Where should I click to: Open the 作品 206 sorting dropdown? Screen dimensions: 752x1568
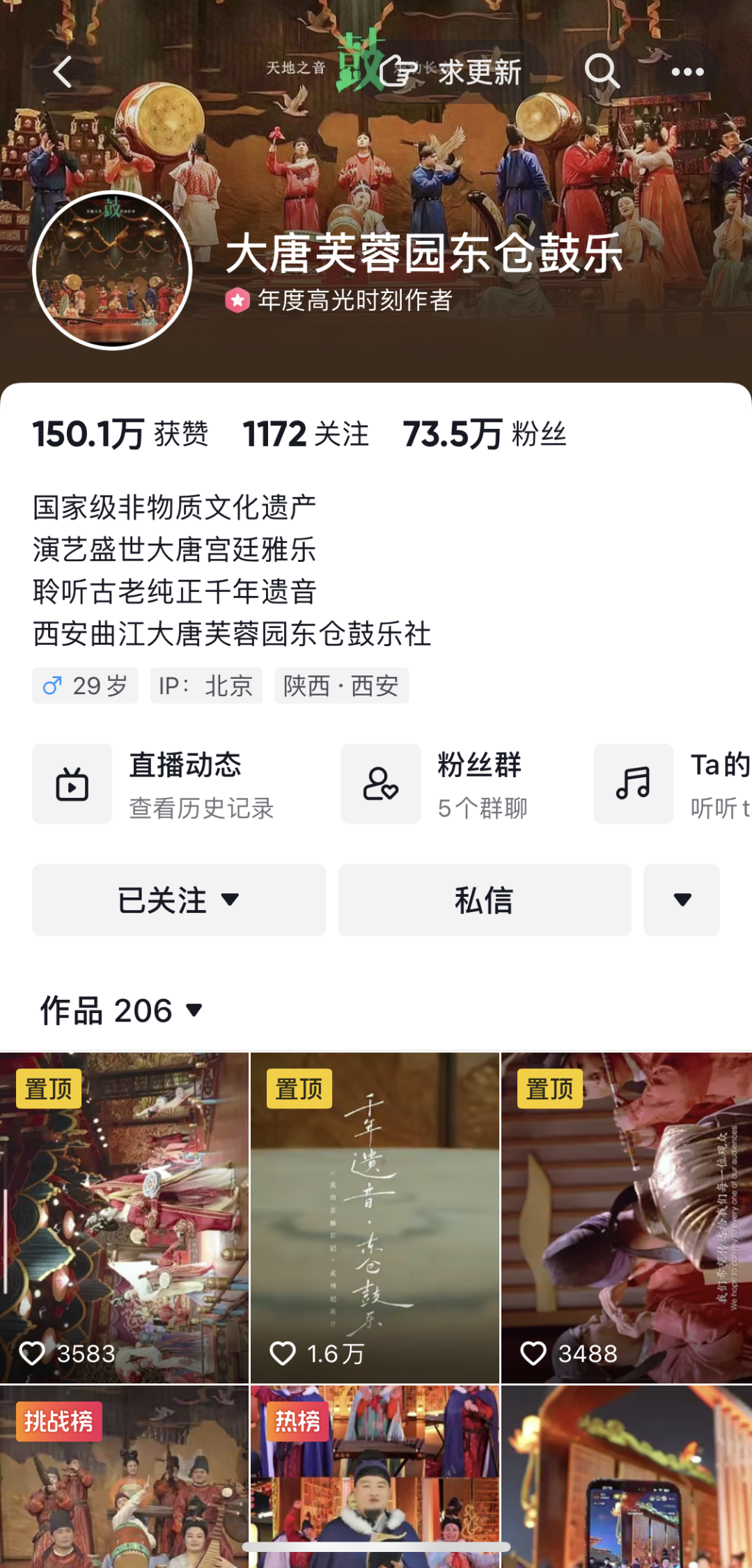point(122,1010)
